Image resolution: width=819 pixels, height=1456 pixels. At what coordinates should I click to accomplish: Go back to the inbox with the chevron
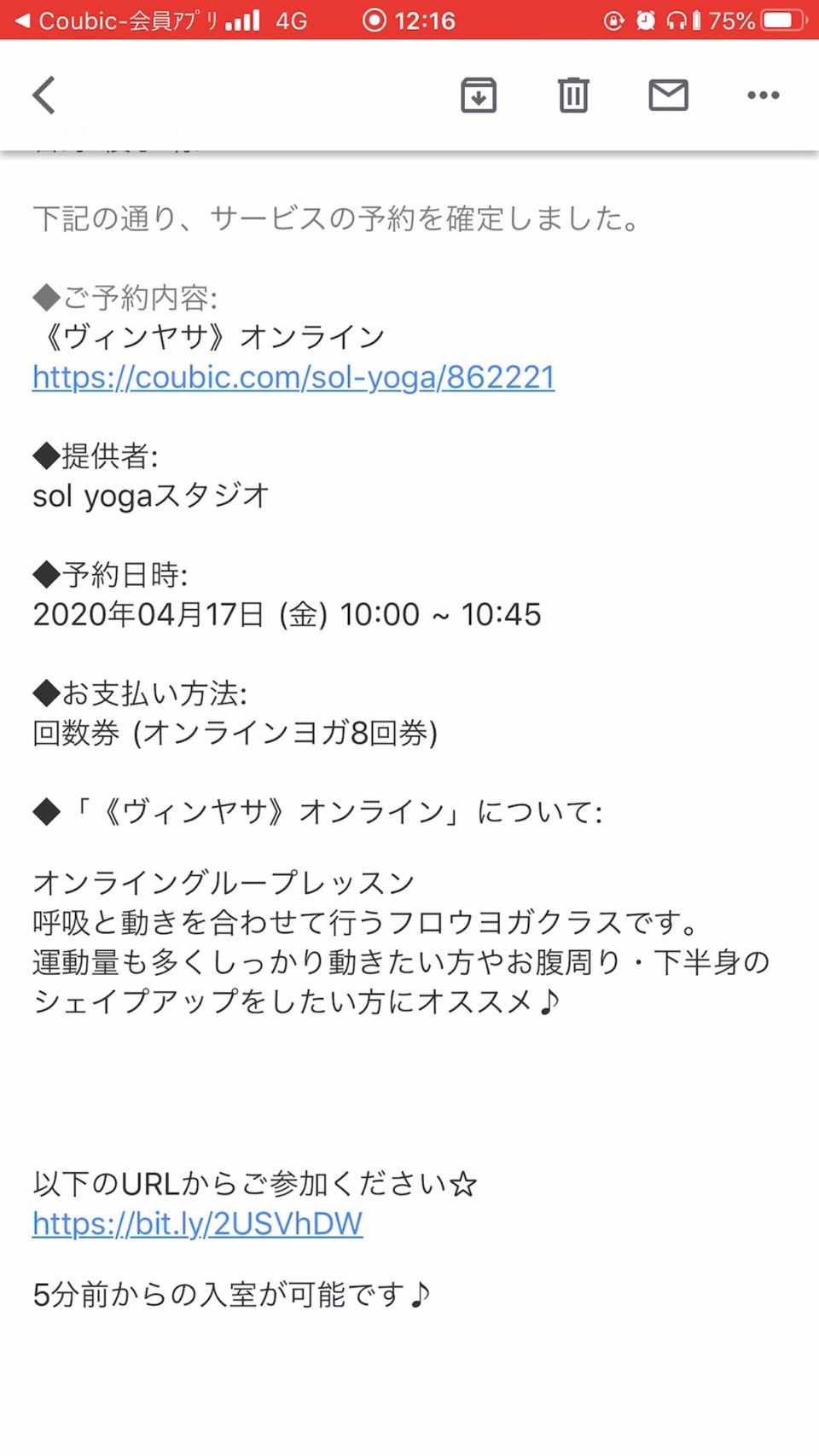(44, 96)
